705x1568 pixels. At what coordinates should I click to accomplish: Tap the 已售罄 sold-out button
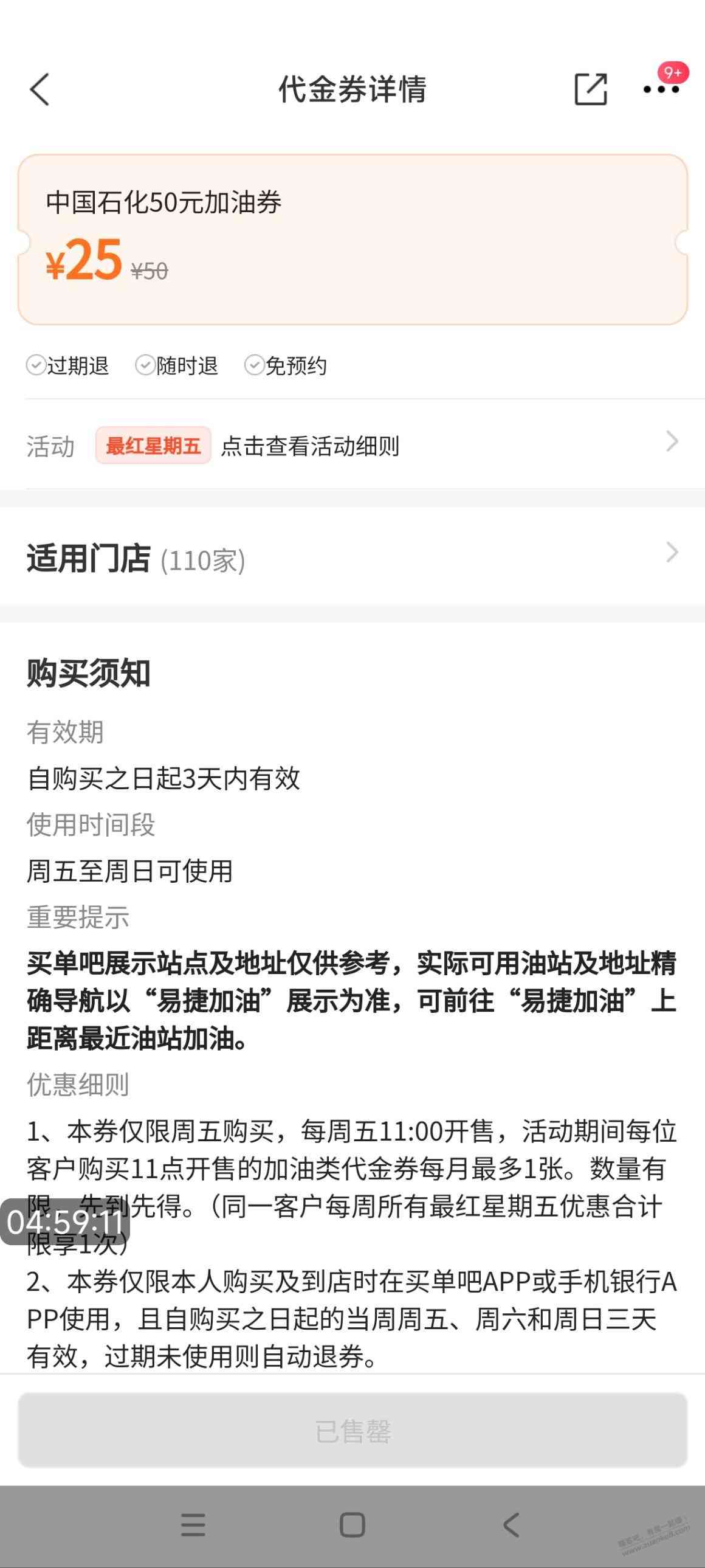(x=352, y=1431)
